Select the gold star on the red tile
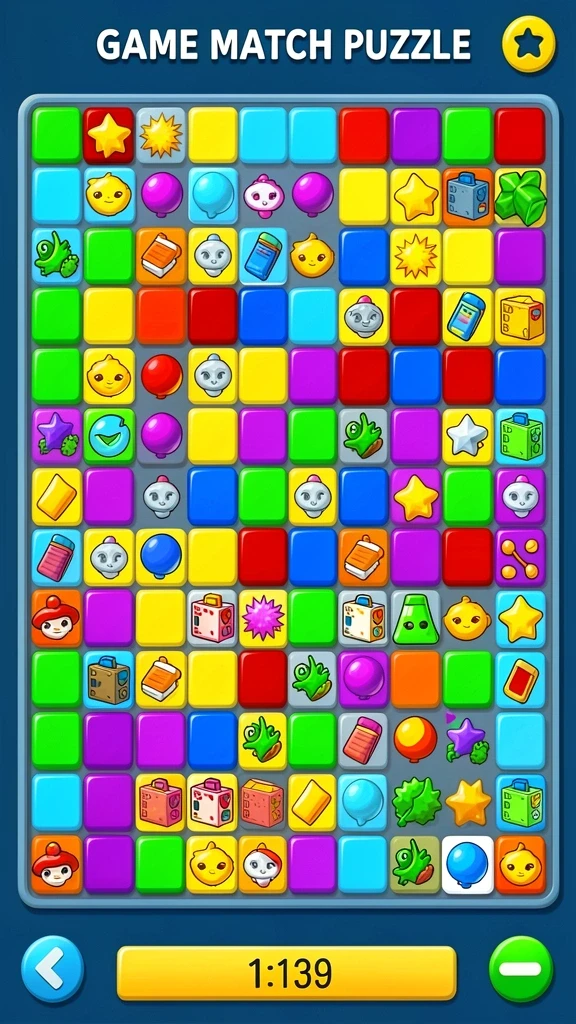The height and width of the screenshot is (1024, 576). 108,135
